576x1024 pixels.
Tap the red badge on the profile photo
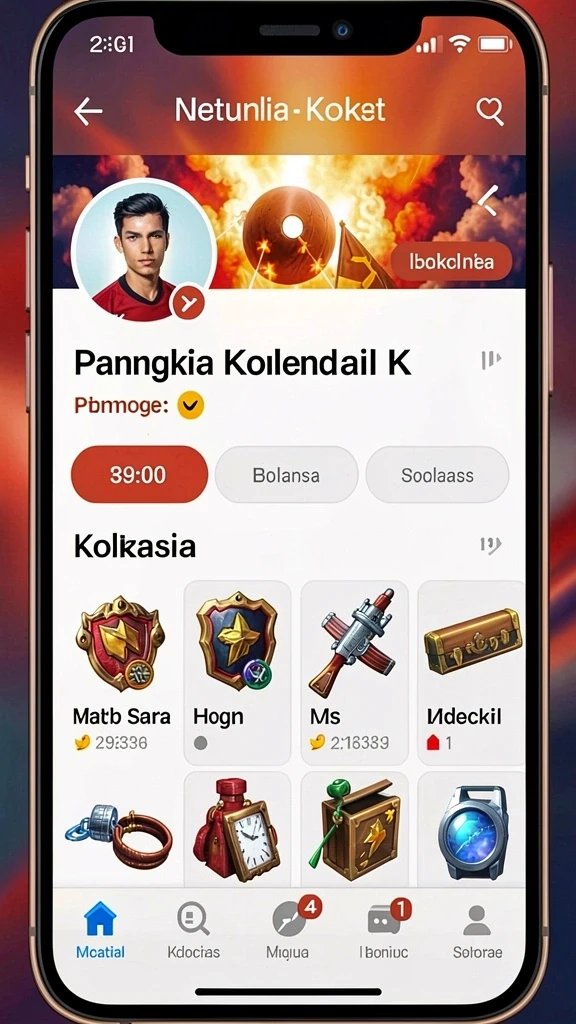coord(188,304)
